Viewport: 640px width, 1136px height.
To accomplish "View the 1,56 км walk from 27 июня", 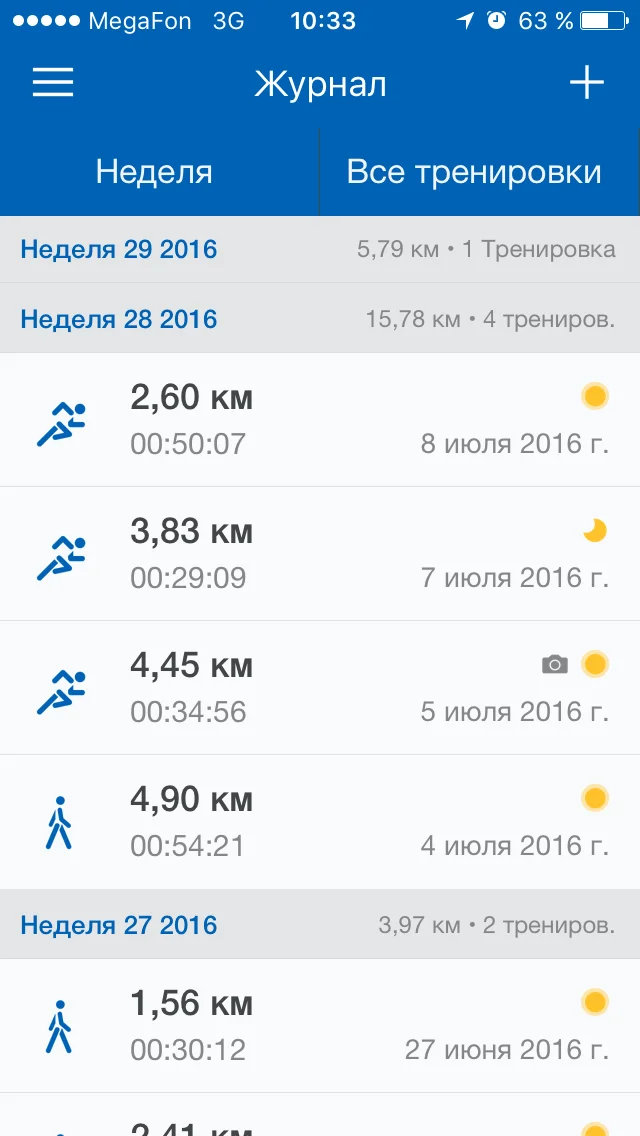I will coord(320,1025).
